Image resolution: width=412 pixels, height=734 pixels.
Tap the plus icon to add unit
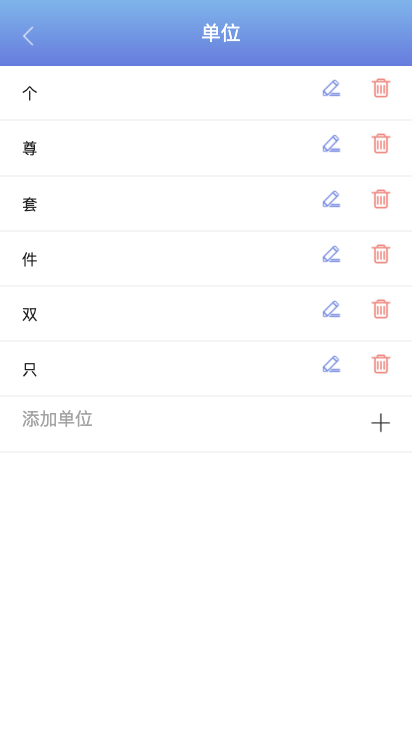[x=381, y=423]
